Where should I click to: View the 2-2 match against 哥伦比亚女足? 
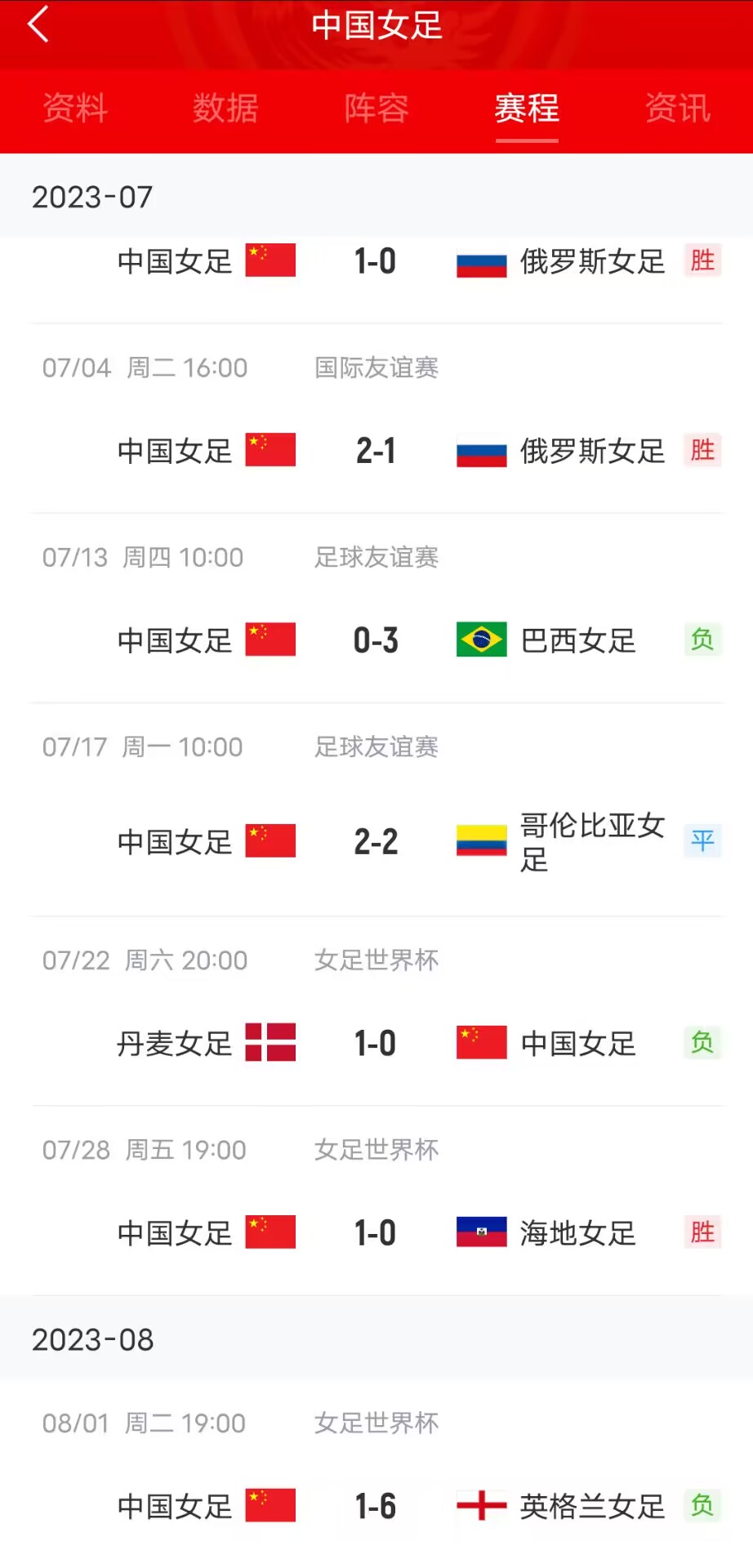(x=376, y=810)
